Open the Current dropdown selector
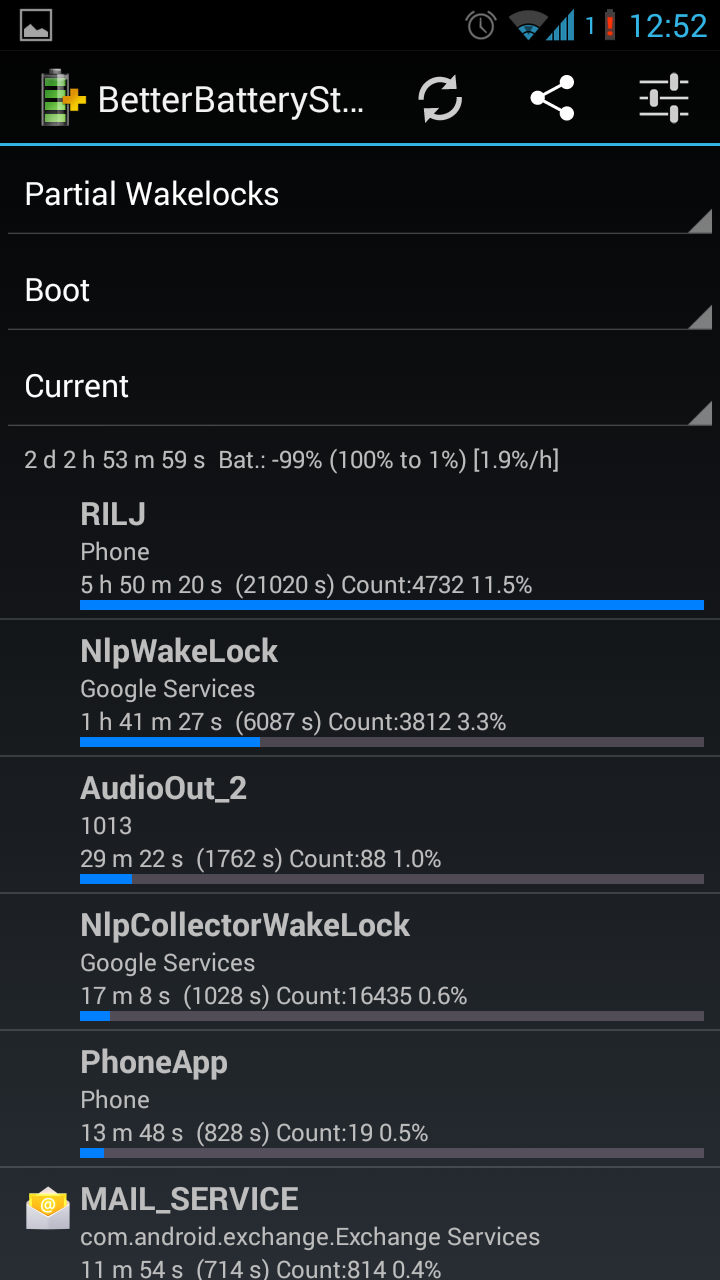The image size is (720, 1280). point(360,386)
